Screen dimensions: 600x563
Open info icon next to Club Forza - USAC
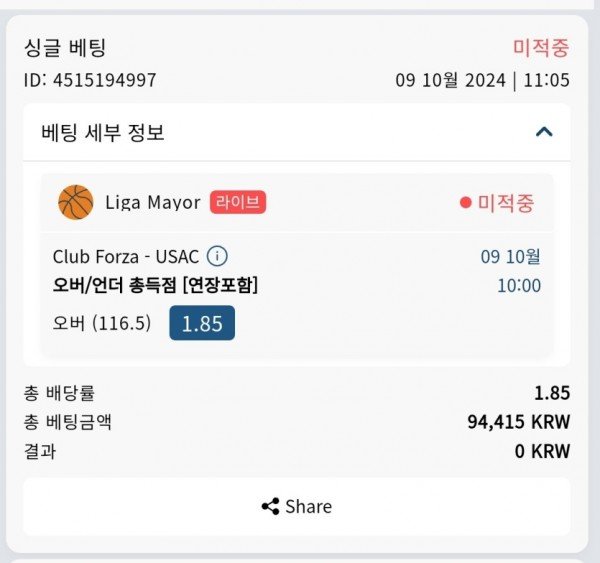(217, 256)
